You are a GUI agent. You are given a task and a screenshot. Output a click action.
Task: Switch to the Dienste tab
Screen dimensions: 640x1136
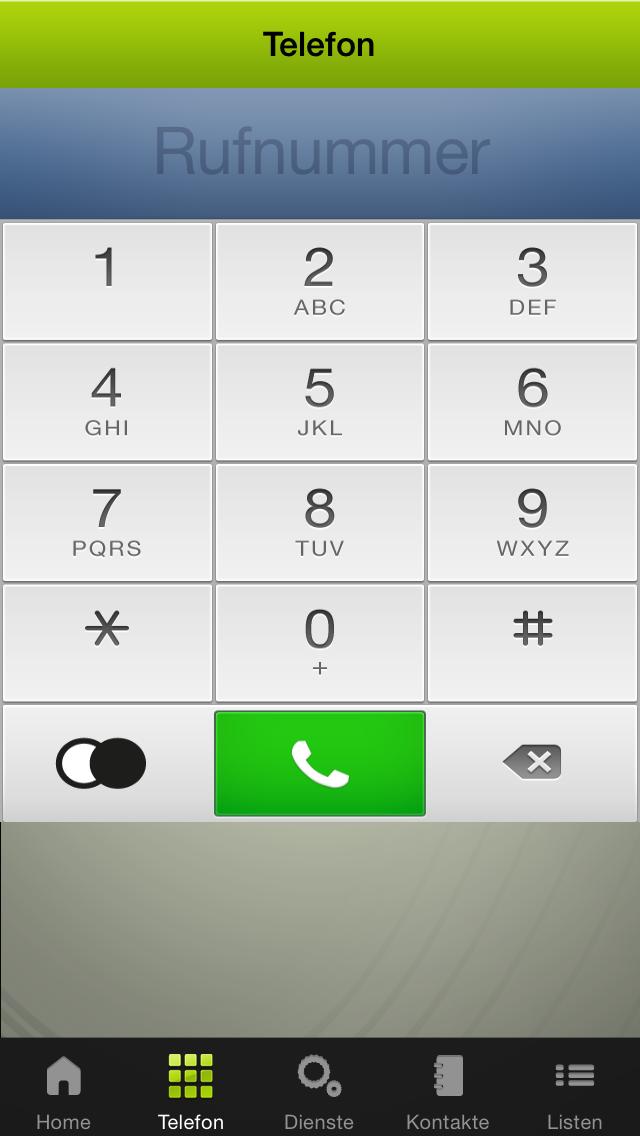pos(319,1090)
